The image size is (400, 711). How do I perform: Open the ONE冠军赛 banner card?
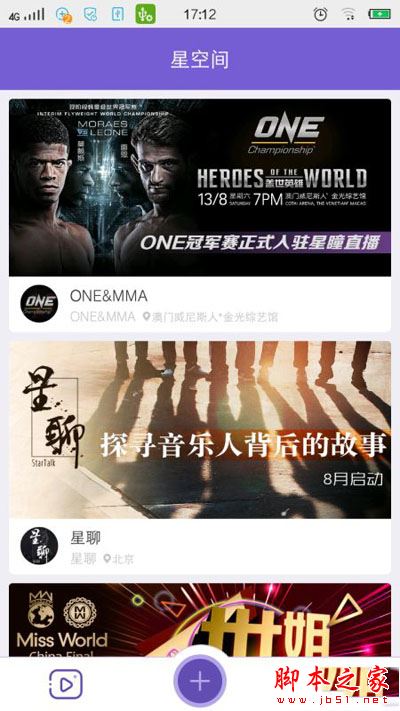tap(200, 187)
